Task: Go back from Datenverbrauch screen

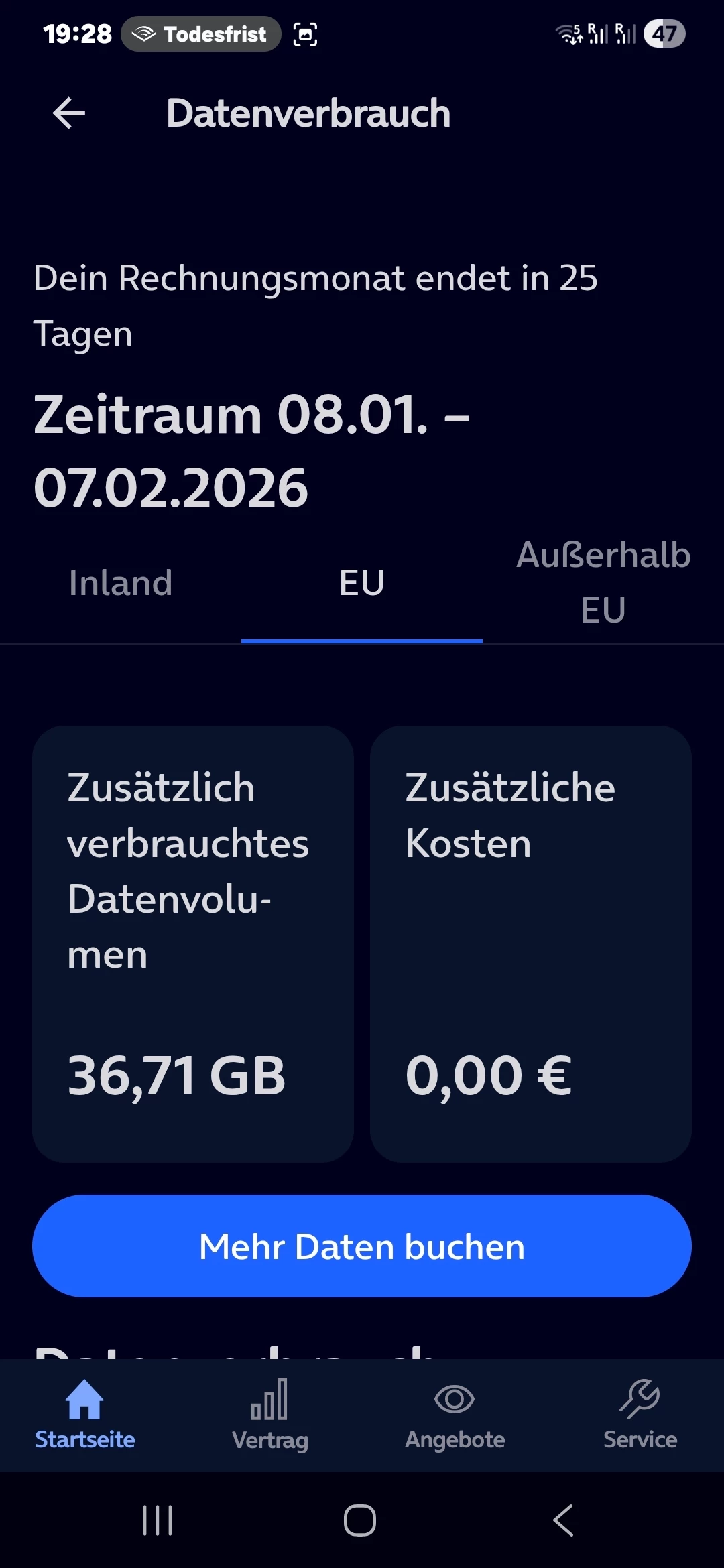Action: 69,113
